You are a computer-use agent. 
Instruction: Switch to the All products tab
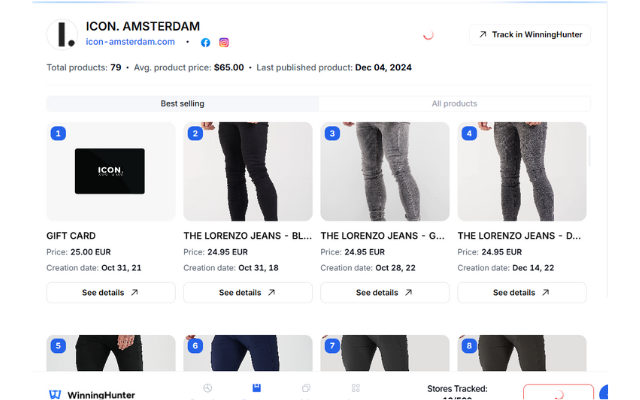click(454, 104)
